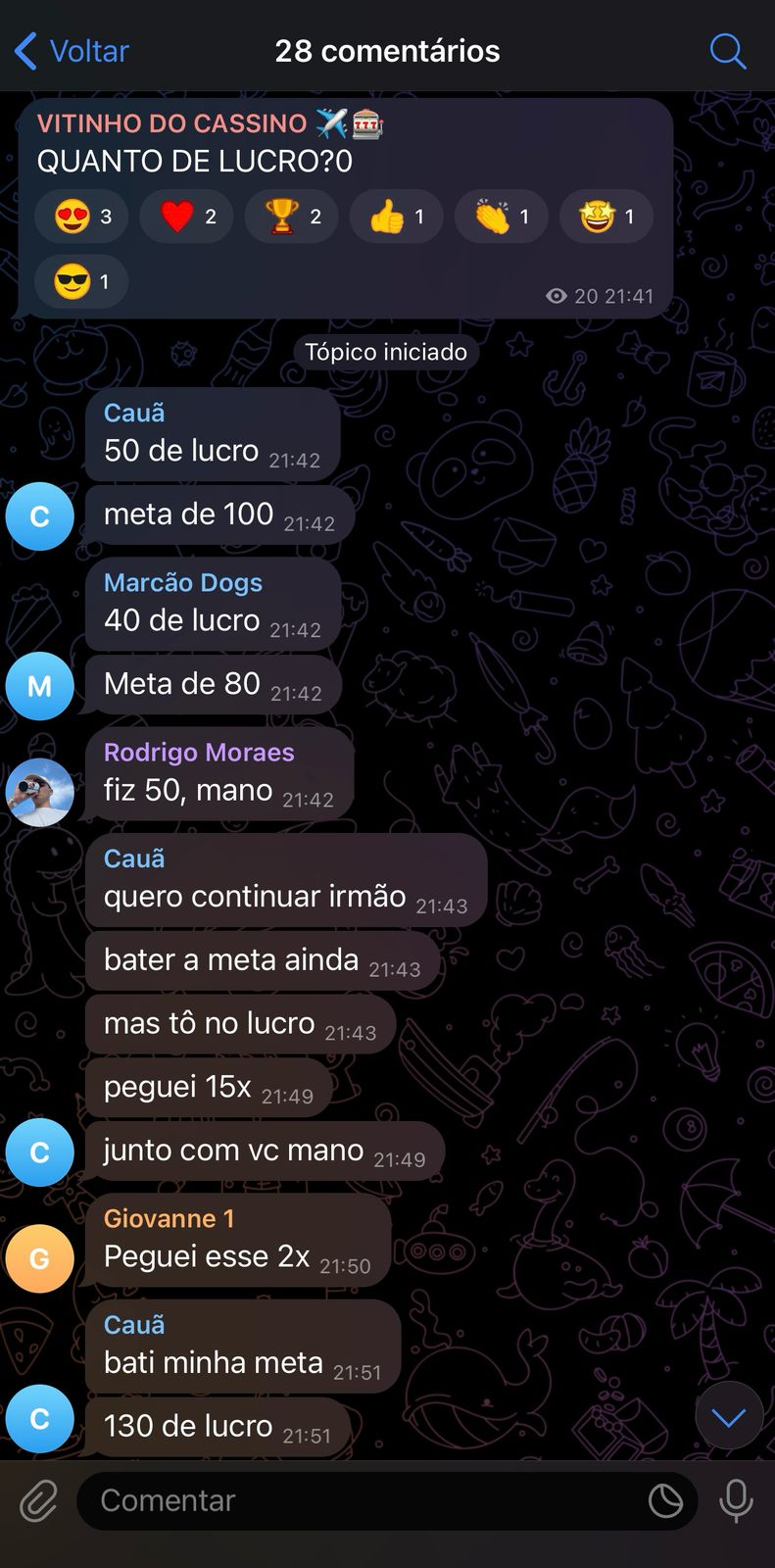775x1568 pixels.
Task: Open Rodrigo Moraes profile photo
Action: pos(40,792)
